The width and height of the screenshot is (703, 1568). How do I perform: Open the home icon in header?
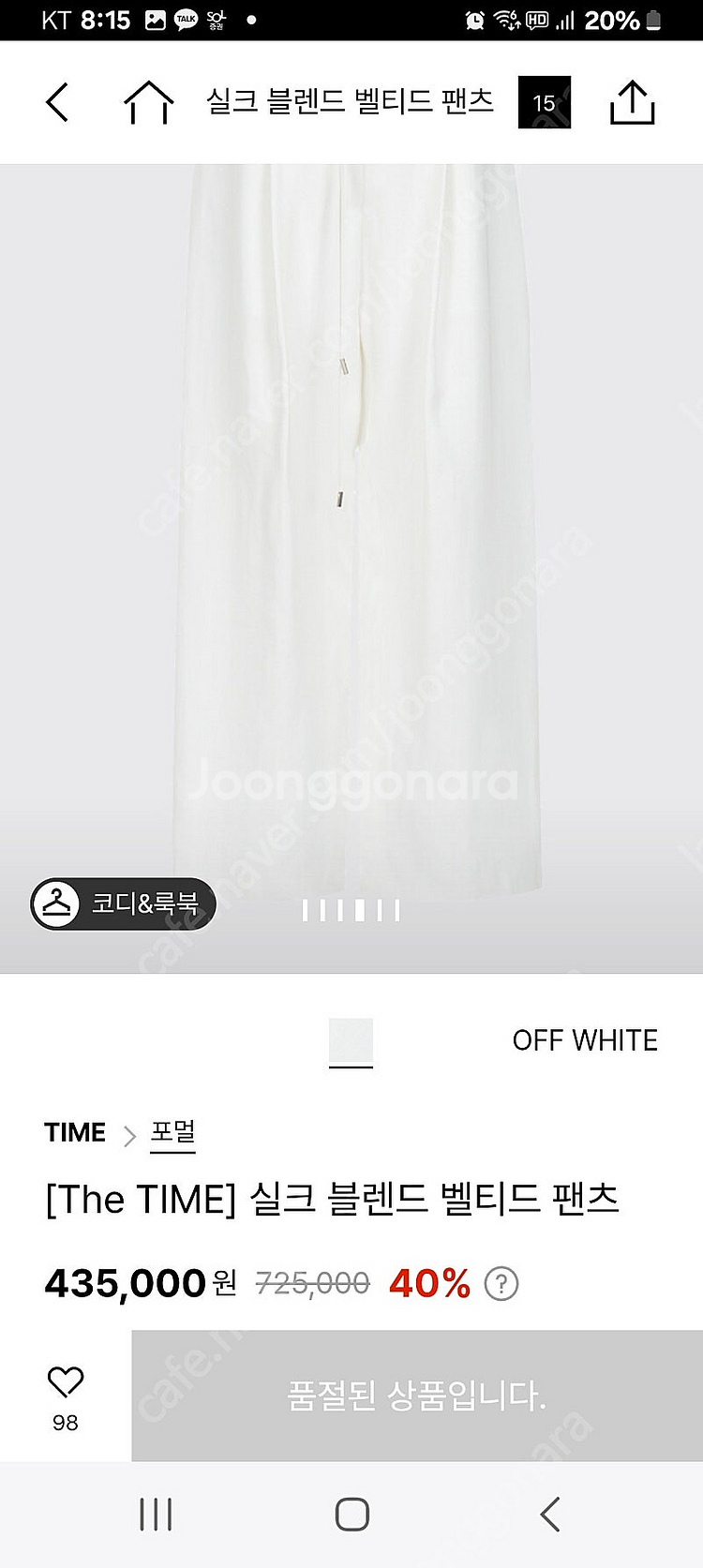pos(149,102)
